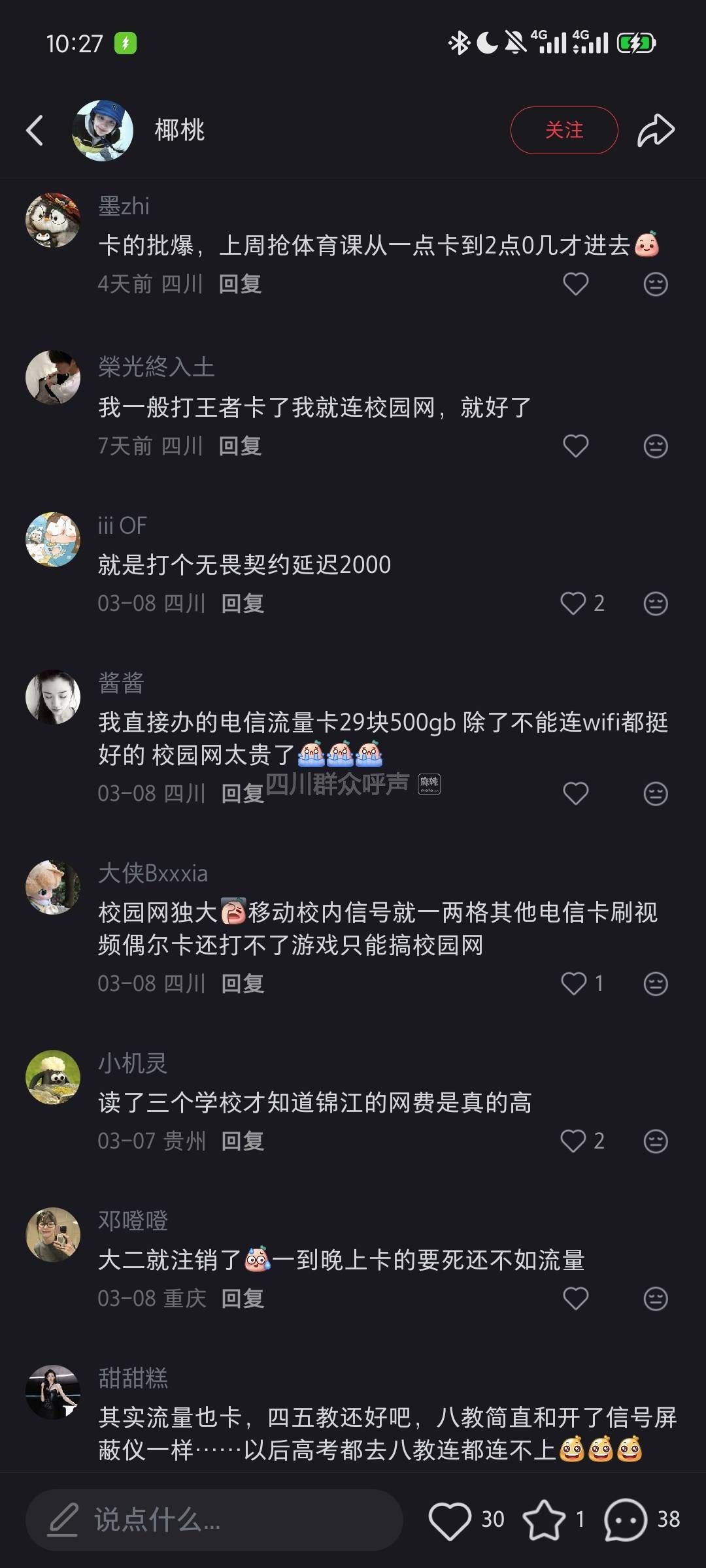Viewport: 706px width, 1568px height.
Task: Go back to the previous page
Action: (x=35, y=130)
